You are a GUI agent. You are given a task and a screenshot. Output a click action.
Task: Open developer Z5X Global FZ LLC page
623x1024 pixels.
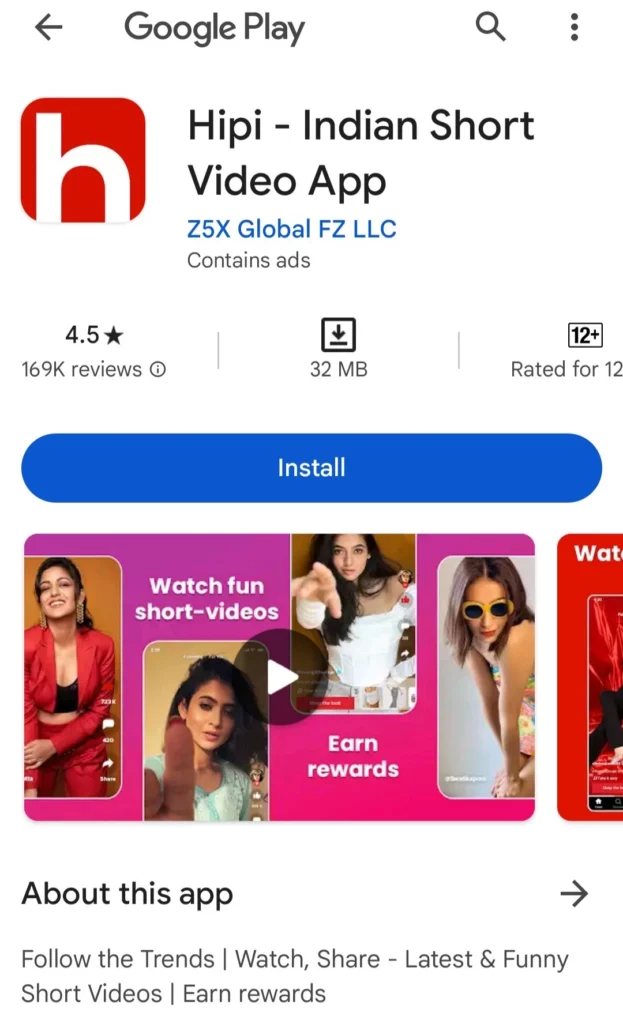pyautogui.click(x=291, y=229)
